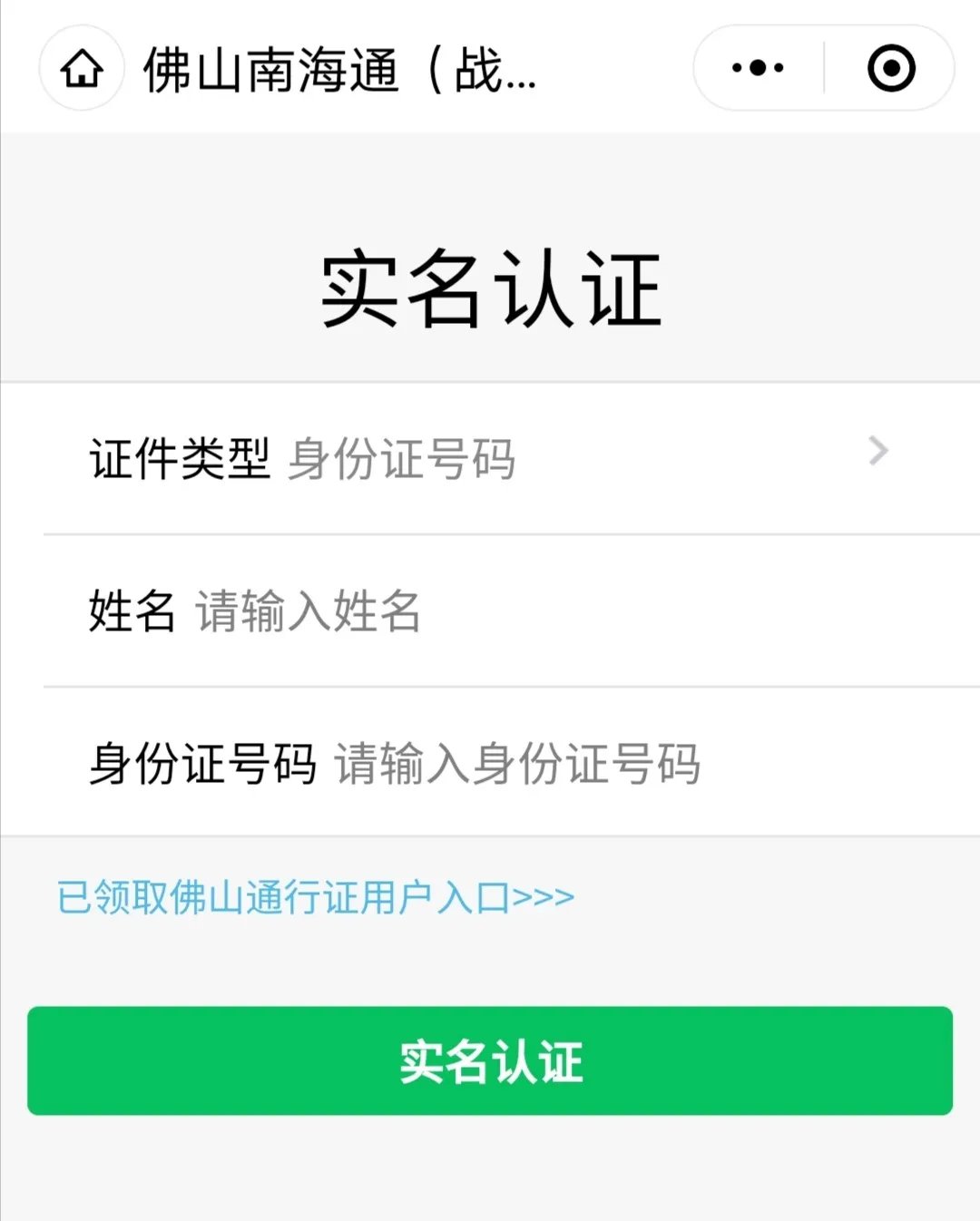Go to the mini program home icon

coord(82,69)
